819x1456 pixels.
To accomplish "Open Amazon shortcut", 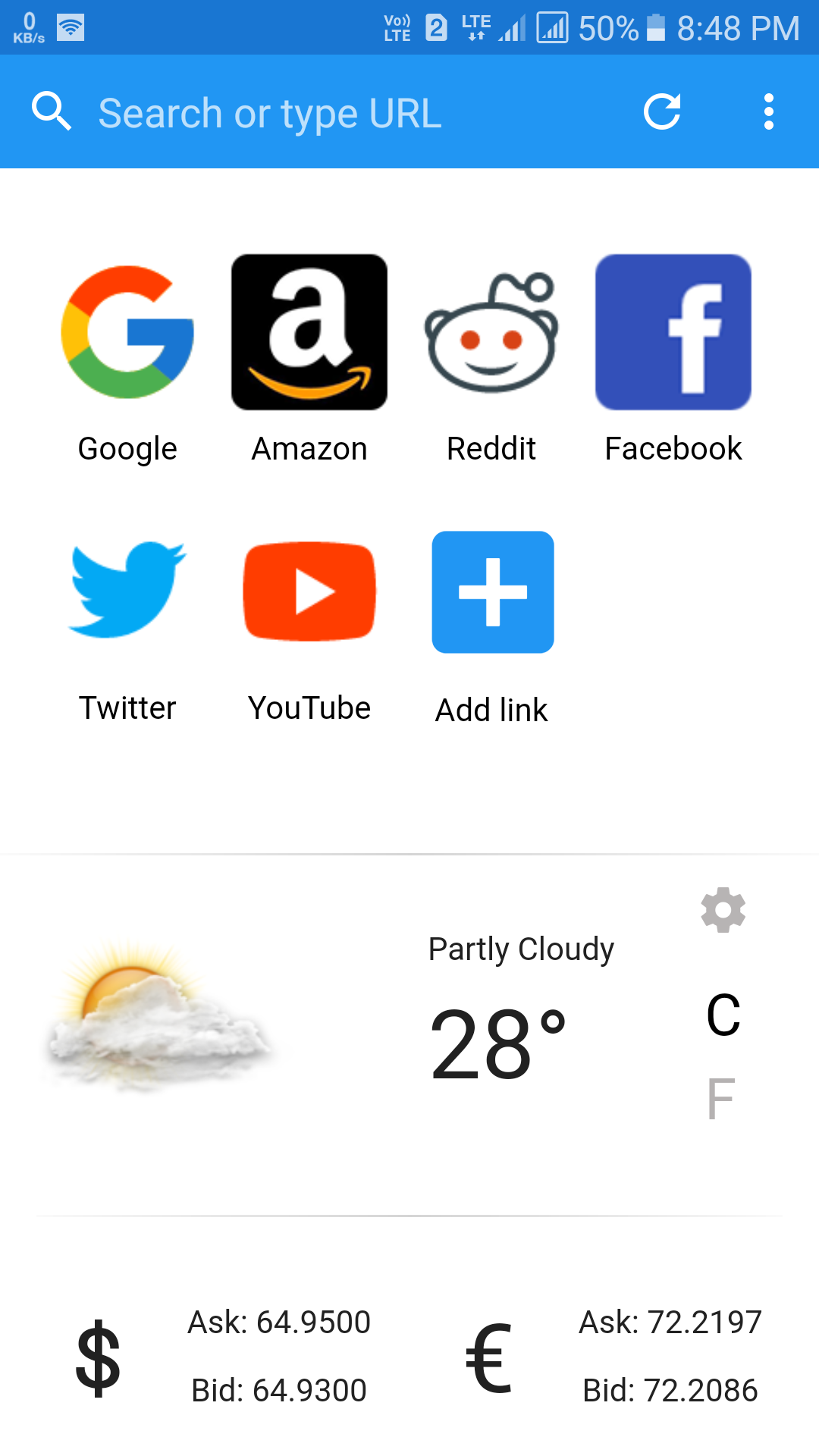I will pos(309,329).
